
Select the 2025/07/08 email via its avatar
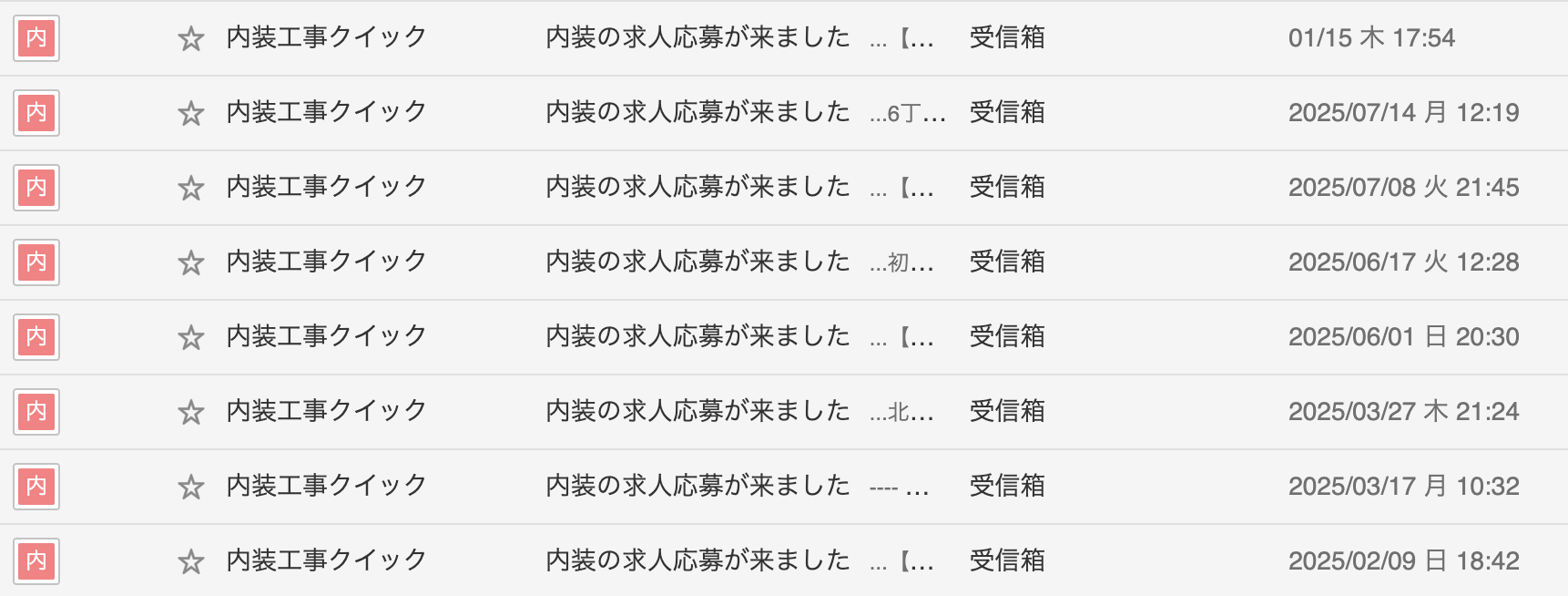click(x=36, y=188)
